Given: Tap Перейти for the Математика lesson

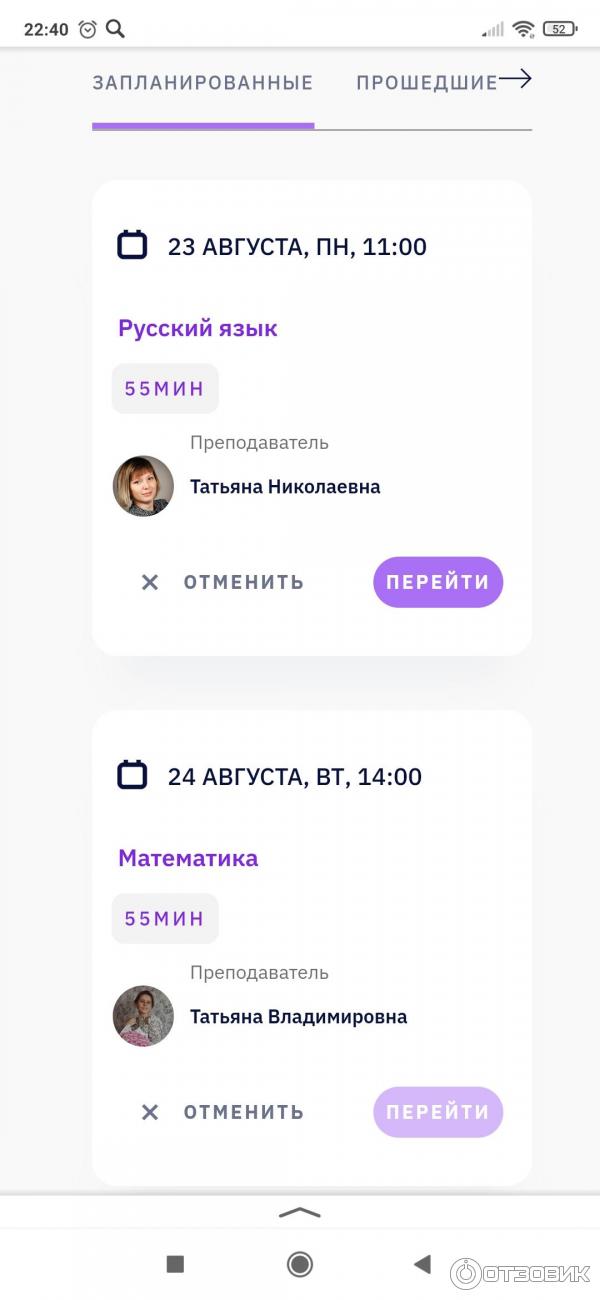Looking at the screenshot, I should pyautogui.click(x=438, y=1112).
